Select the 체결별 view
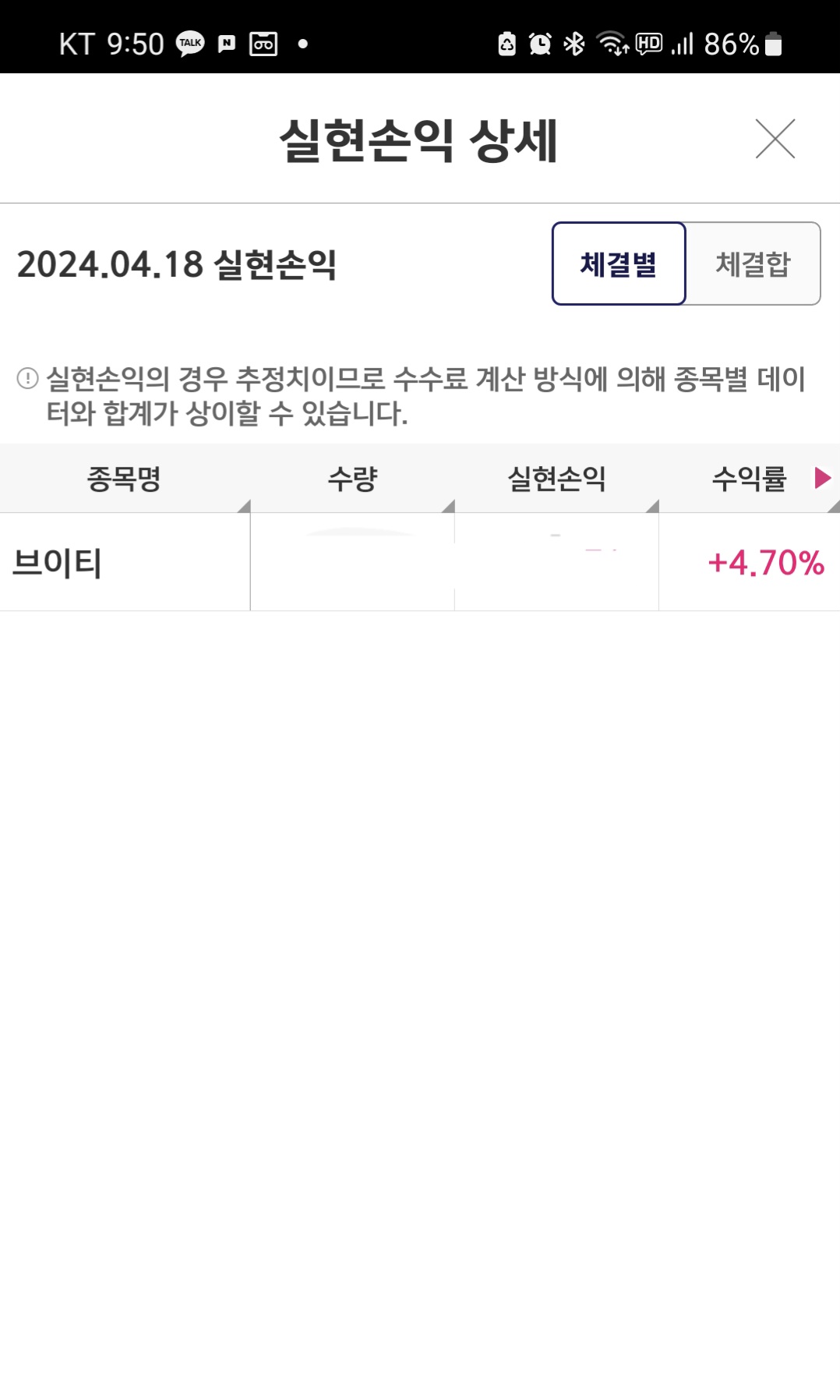This screenshot has height=1400, width=840. click(x=619, y=263)
